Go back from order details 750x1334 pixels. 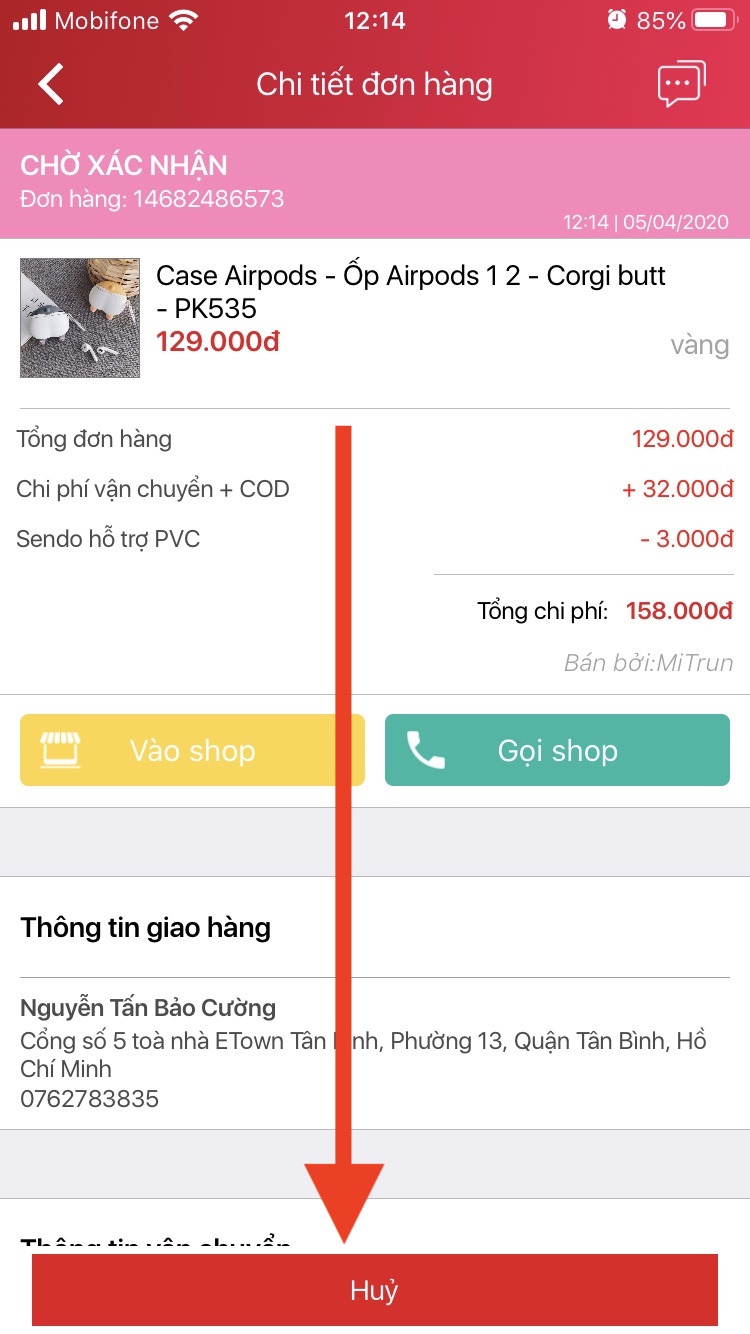tap(50, 84)
